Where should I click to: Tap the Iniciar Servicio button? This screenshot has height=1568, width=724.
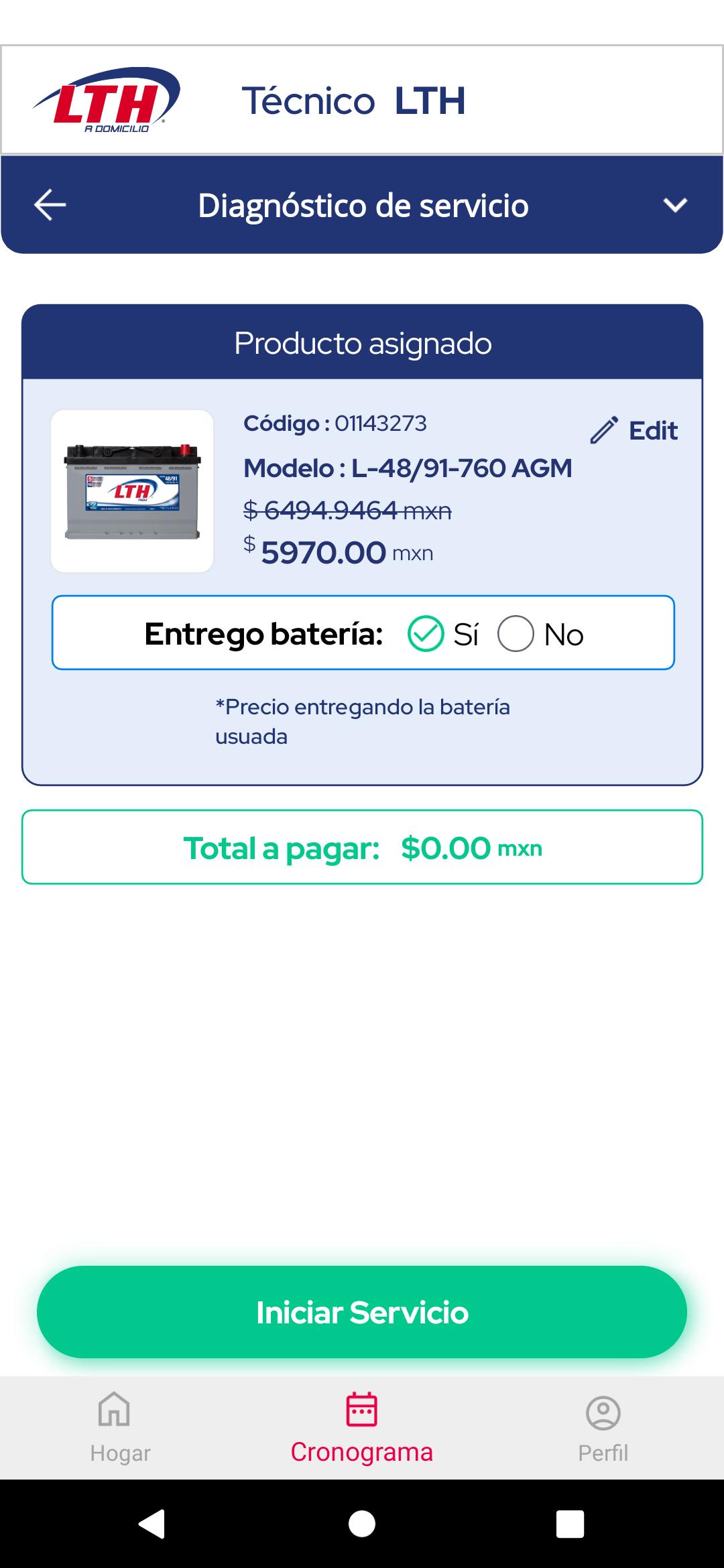(x=362, y=1312)
